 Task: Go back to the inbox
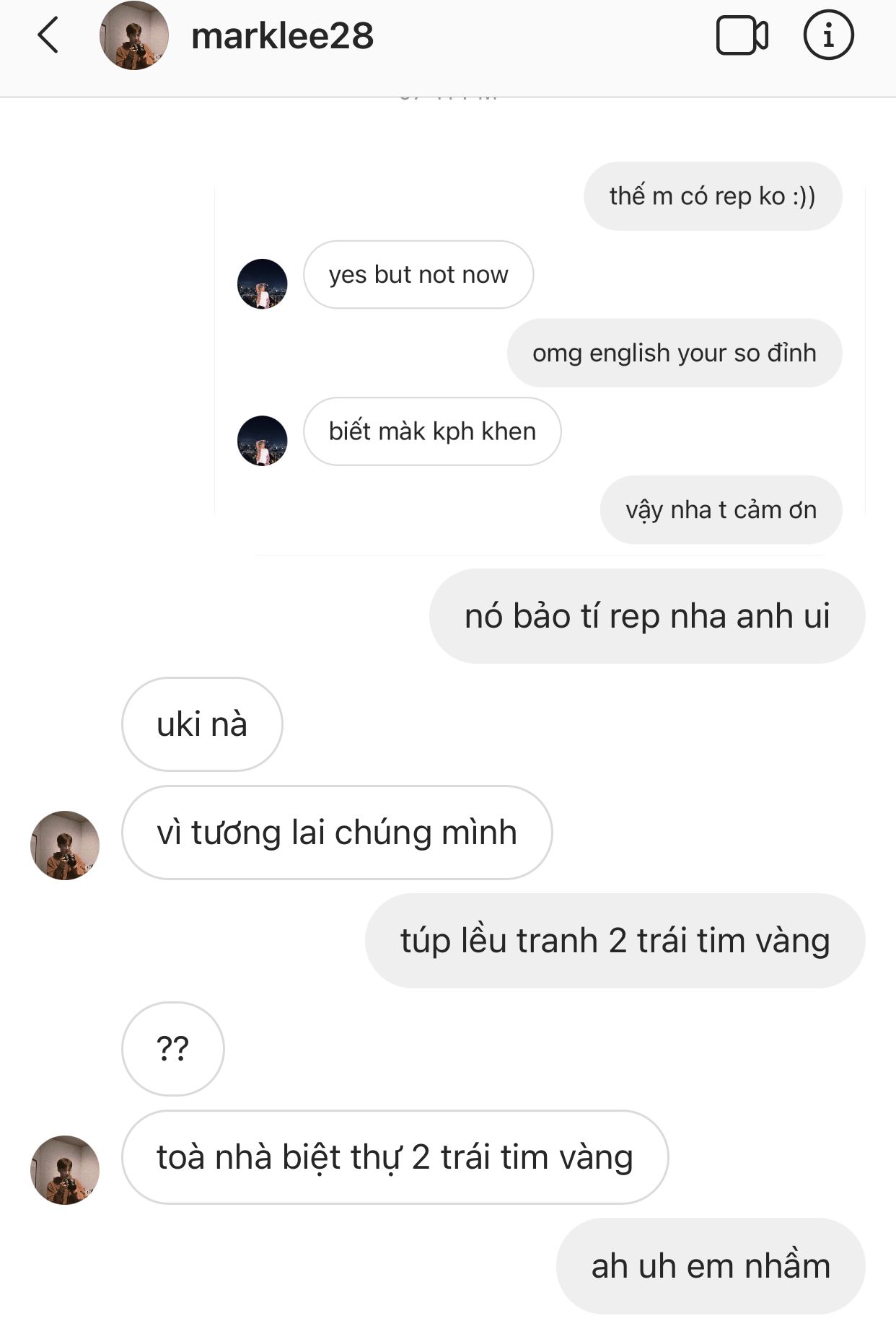point(48,35)
